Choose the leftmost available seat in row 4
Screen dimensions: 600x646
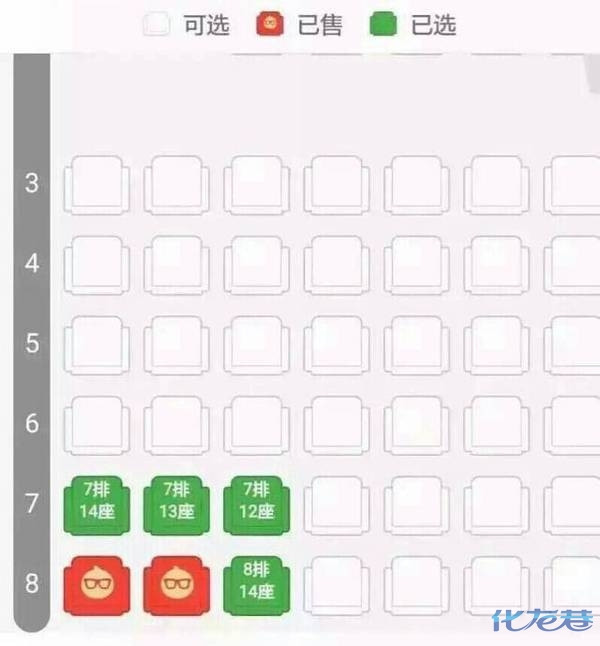coord(96,265)
